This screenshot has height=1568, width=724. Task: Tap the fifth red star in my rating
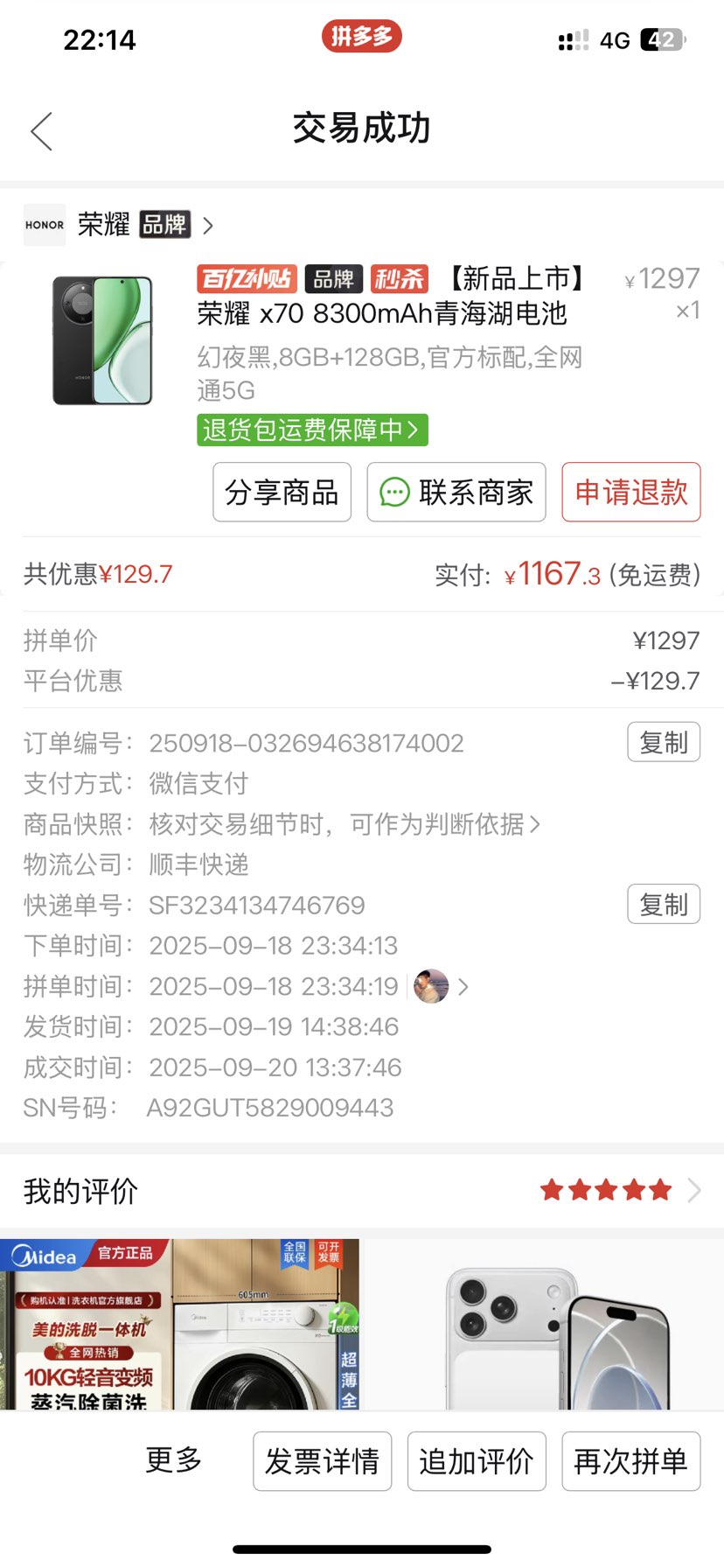click(661, 1189)
